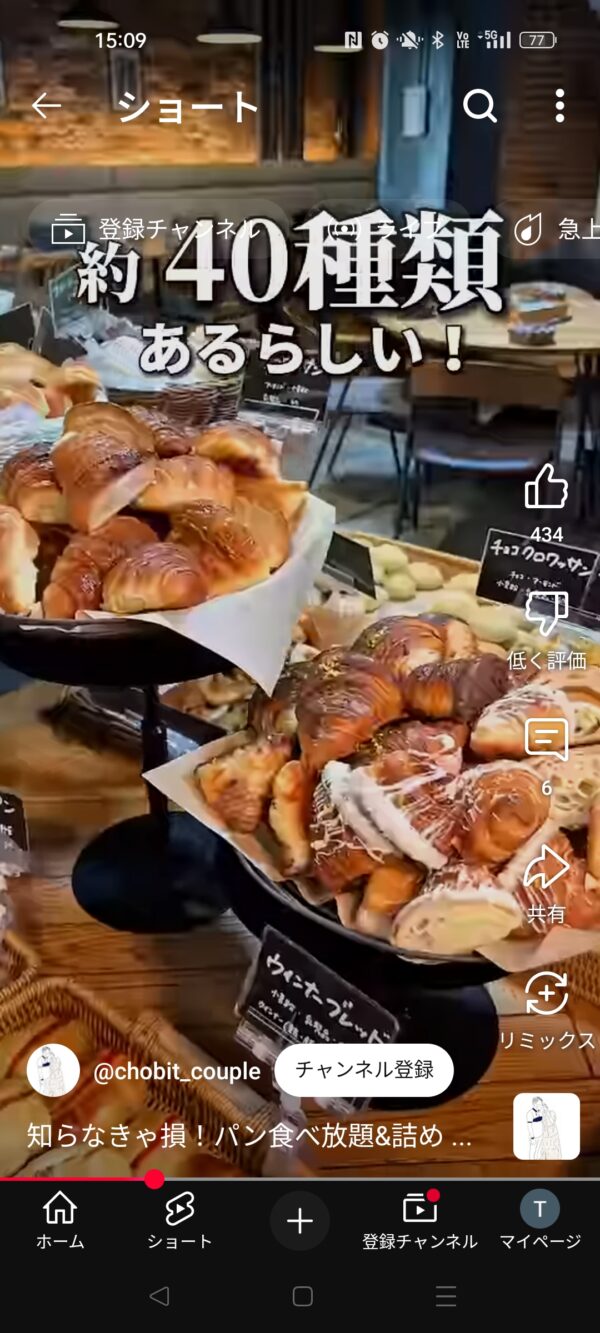
Task: Subscribe with the チャンネル登録 button
Action: [x=364, y=1070]
